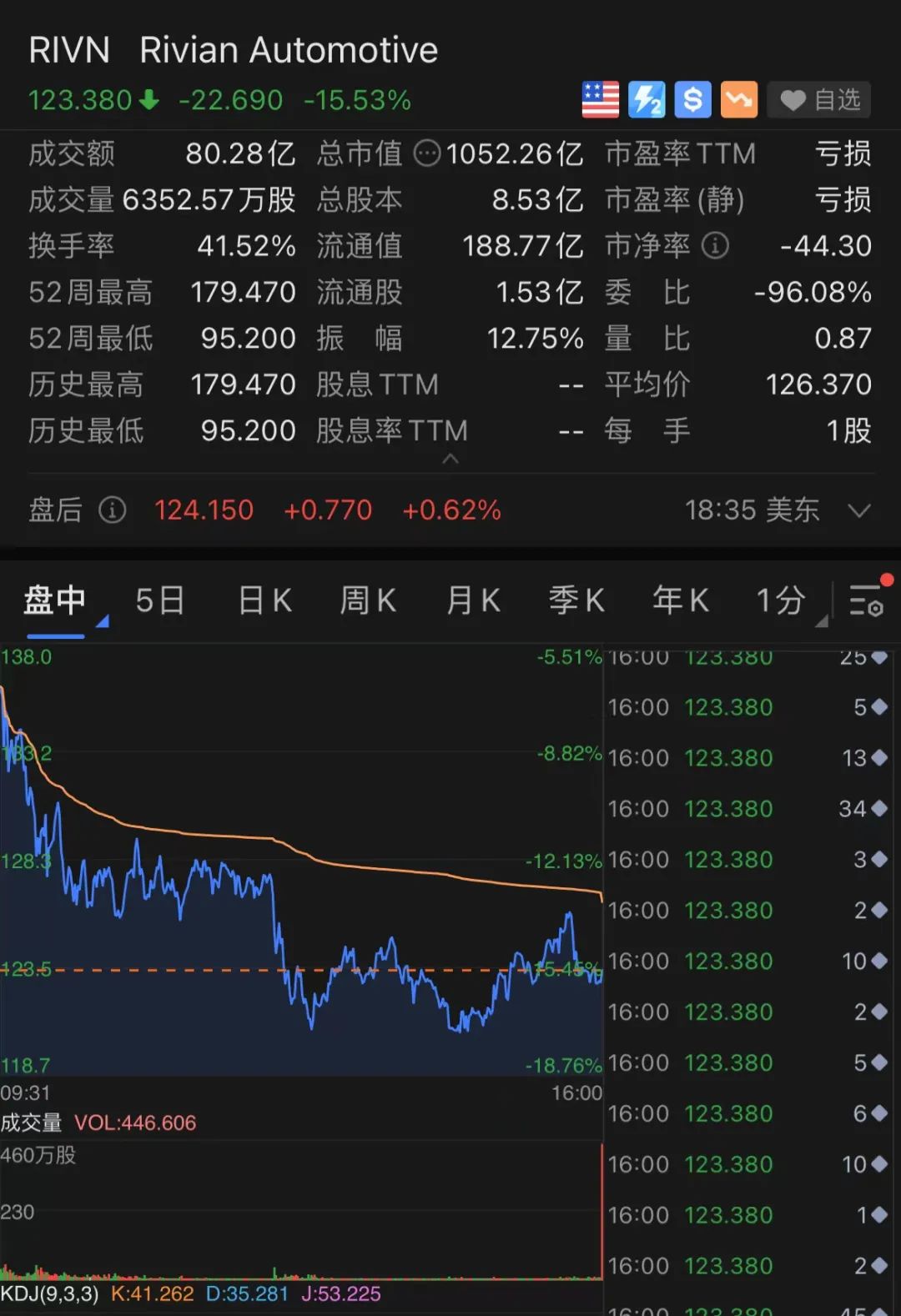The width and height of the screenshot is (901, 1316).
Task: Open the 盘后 after-hours info icon
Action: (x=112, y=510)
